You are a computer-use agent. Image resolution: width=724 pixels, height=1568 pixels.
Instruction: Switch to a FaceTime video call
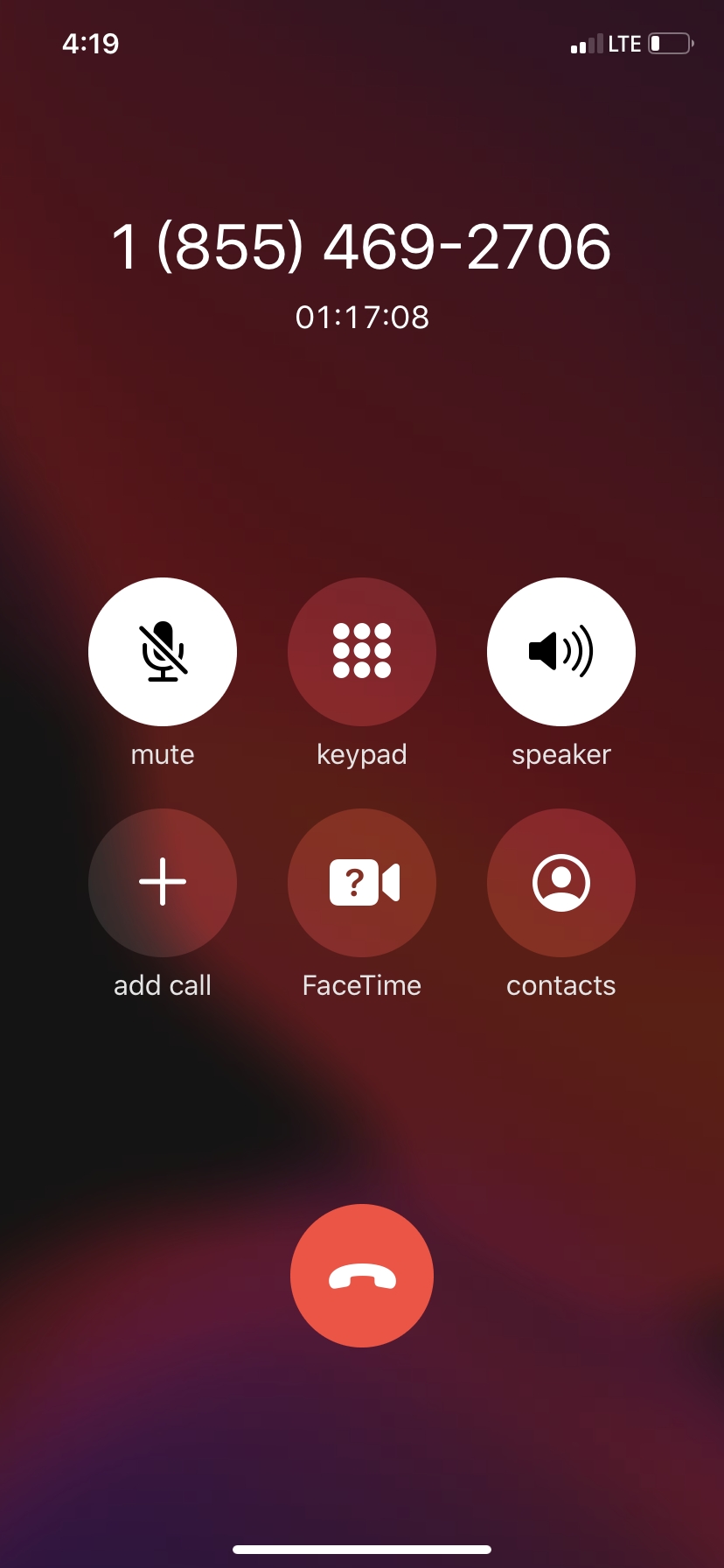pyautogui.click(x=362, y=883)
